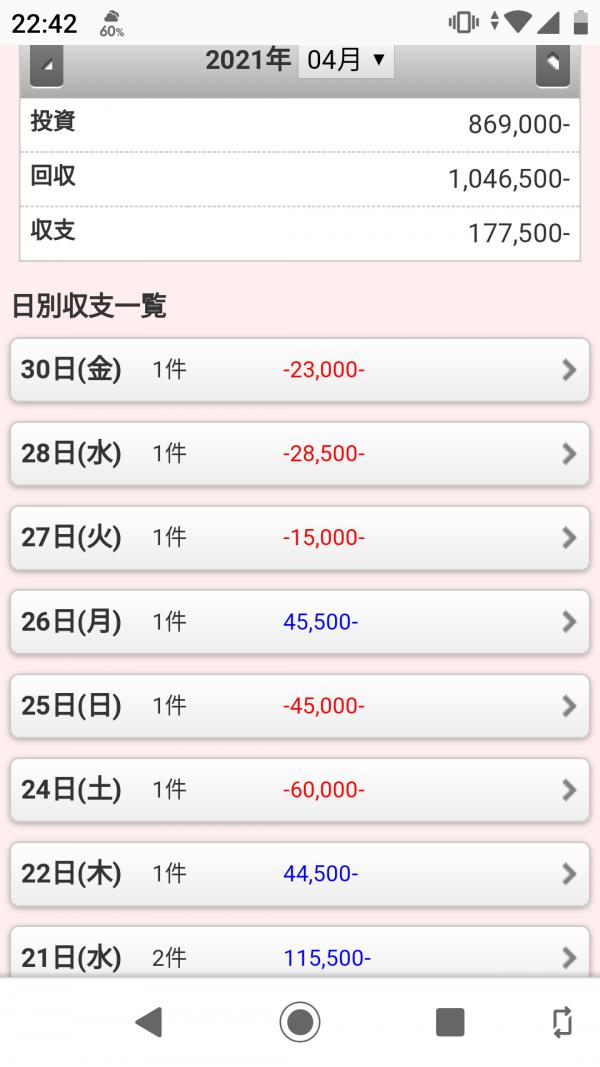Image resolution: width=600 pixels, height=1067 pixels.
Task: Open the 28日(水) daily record
Action: (299, 453)
